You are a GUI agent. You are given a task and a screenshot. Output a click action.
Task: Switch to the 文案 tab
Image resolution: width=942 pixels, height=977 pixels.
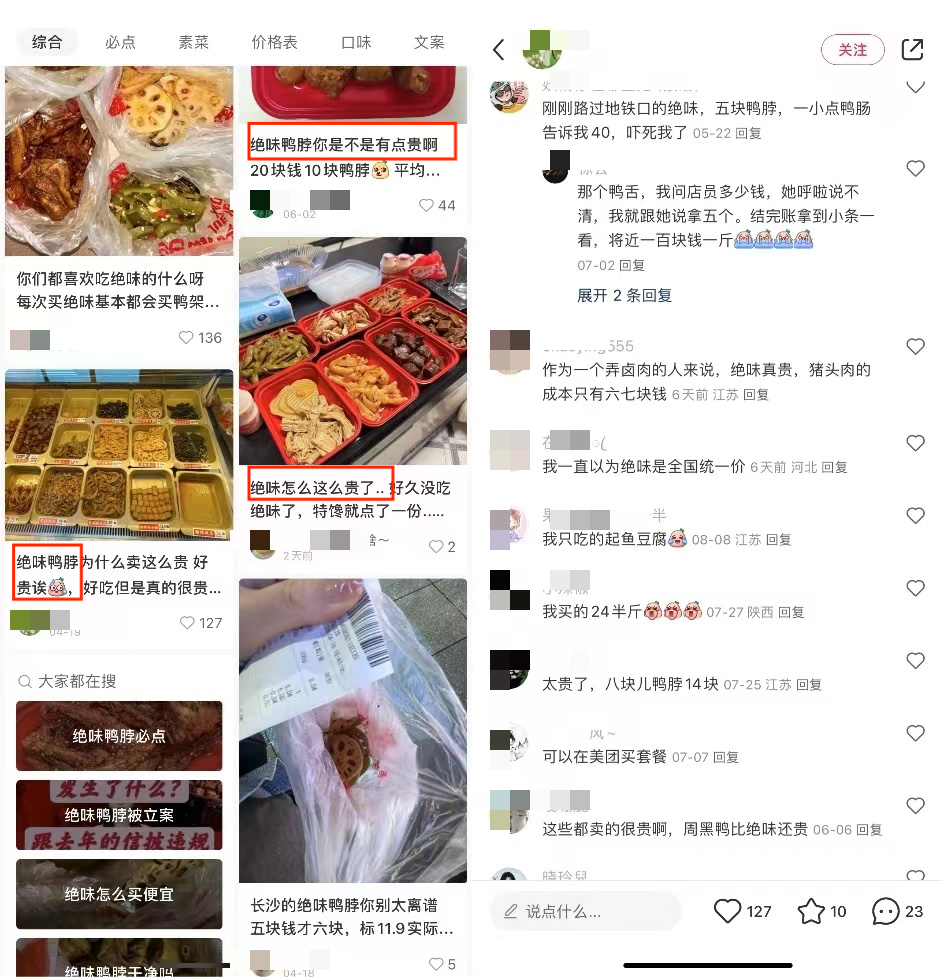[x=429, y=42]
